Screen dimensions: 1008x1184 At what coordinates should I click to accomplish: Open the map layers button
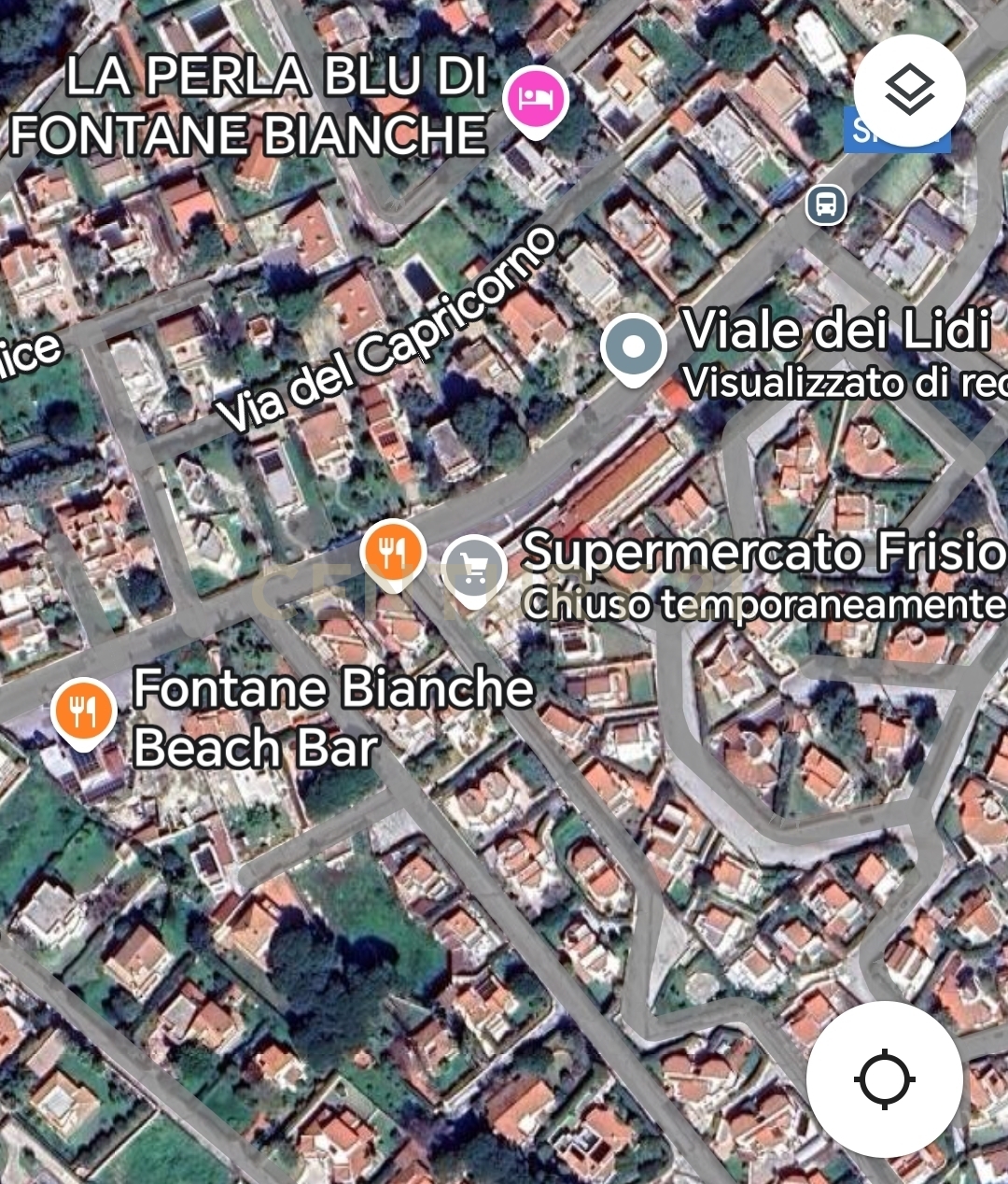point(909,92)
